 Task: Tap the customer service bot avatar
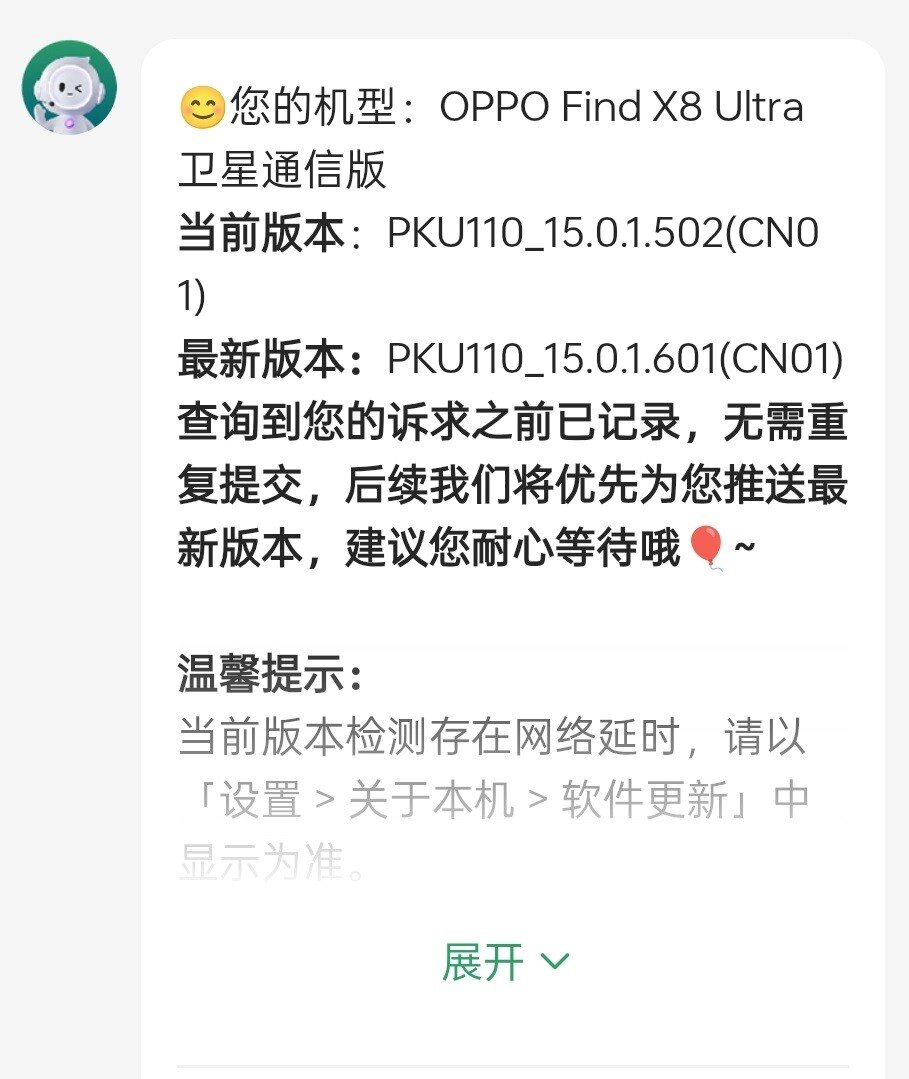(x=69, y=88)
